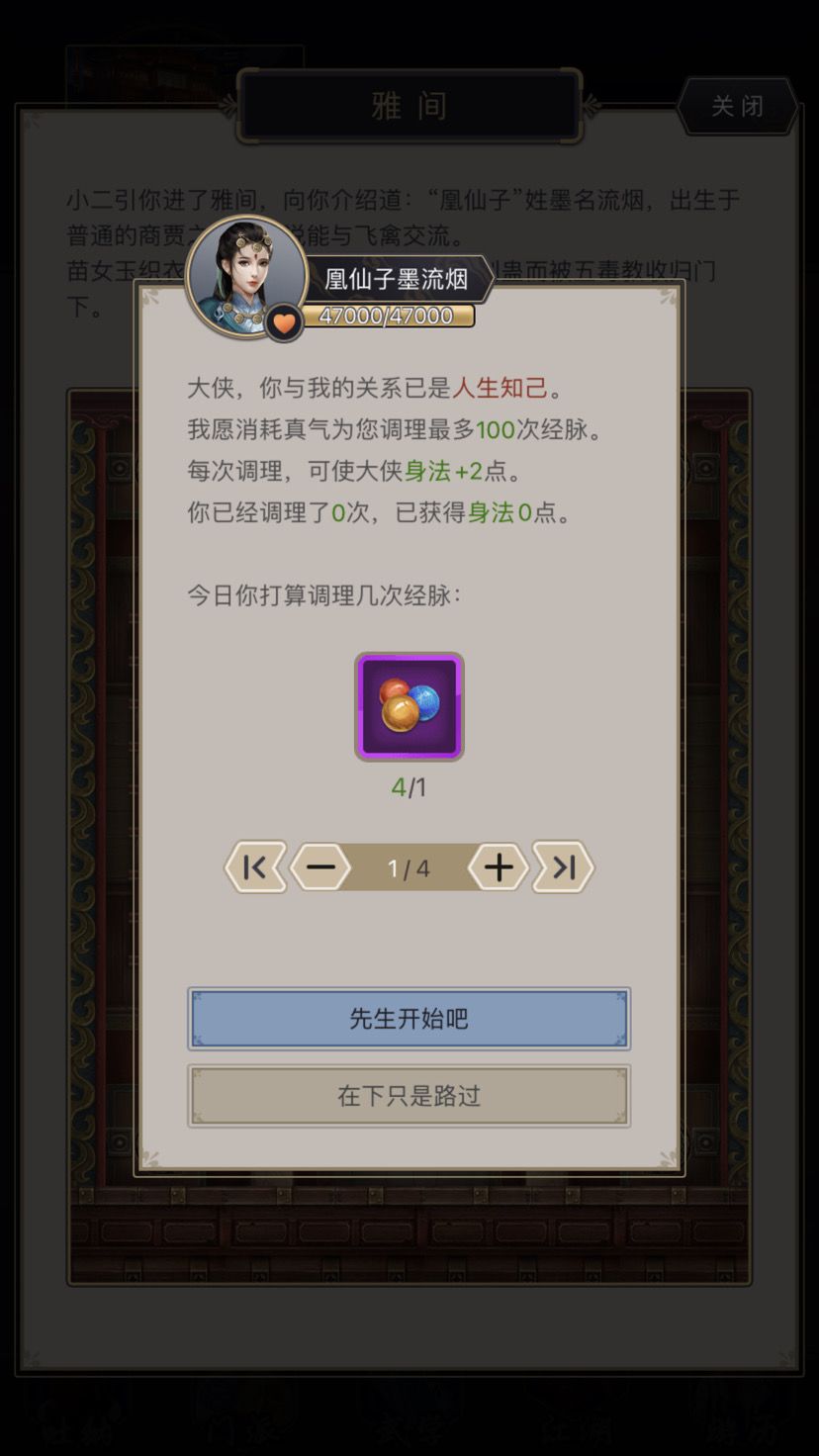This screenshot has width=819, height=1456.
Task: Click the 4/1 item quantity label
Action: tap(409, 788)
